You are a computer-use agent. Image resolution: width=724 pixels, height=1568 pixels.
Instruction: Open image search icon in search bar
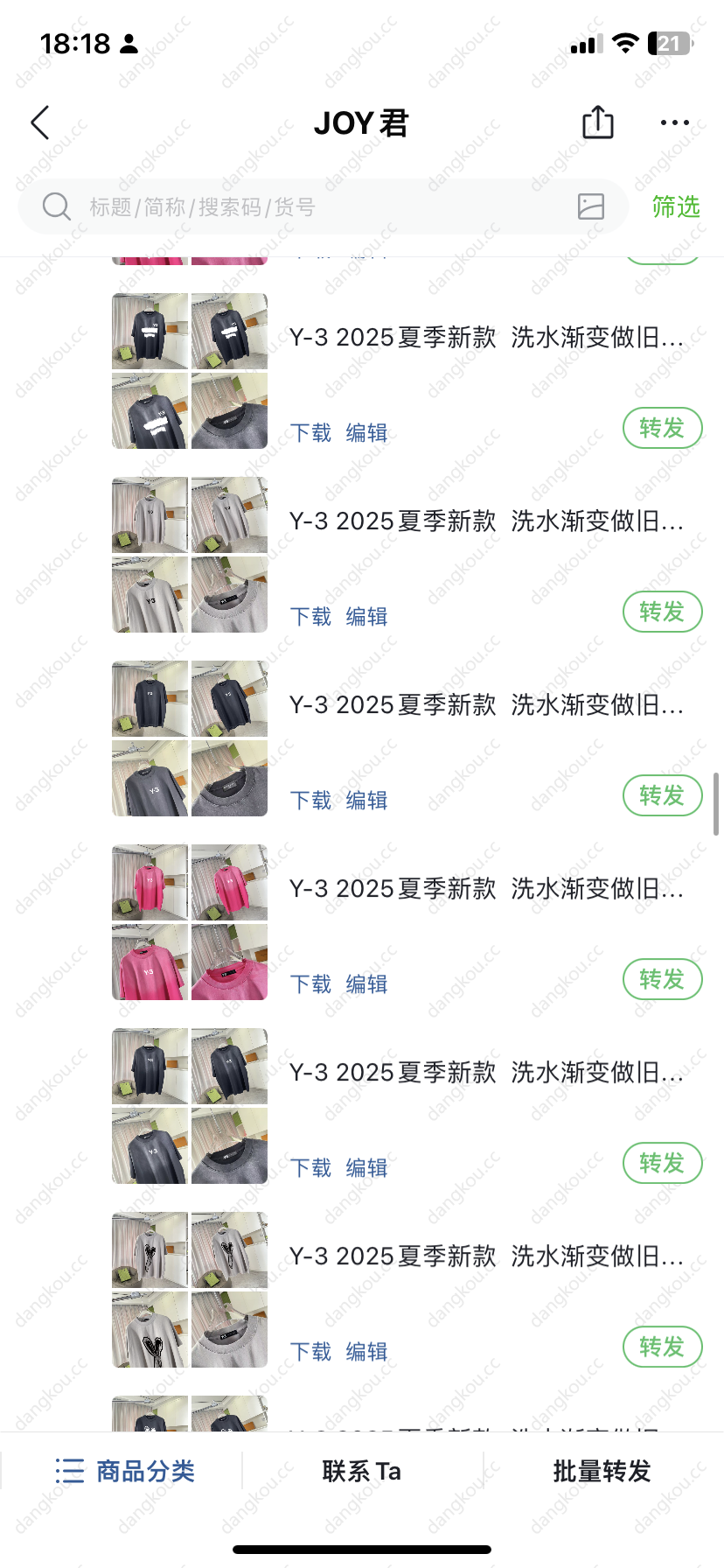point(591,206)
